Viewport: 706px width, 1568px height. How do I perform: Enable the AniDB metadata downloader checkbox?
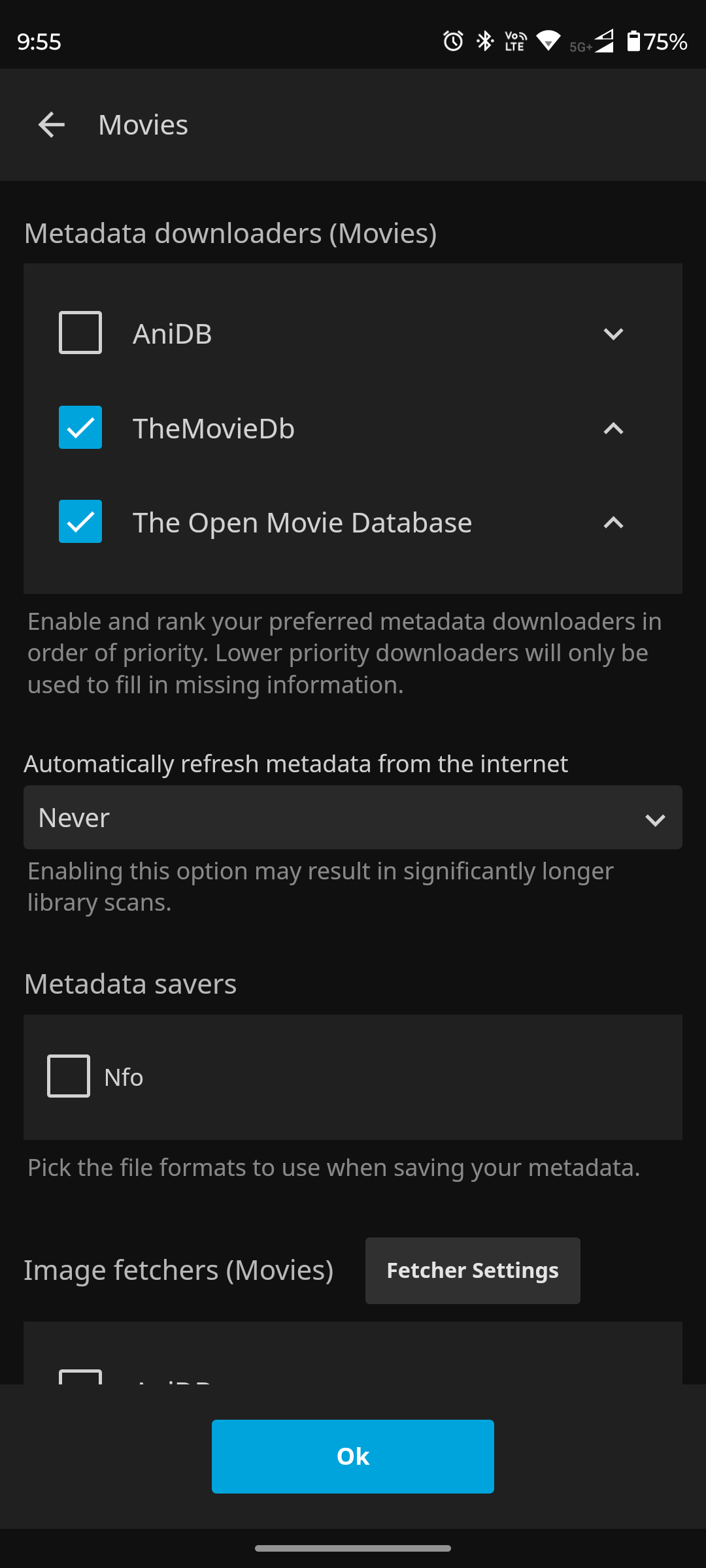[80, 333]
